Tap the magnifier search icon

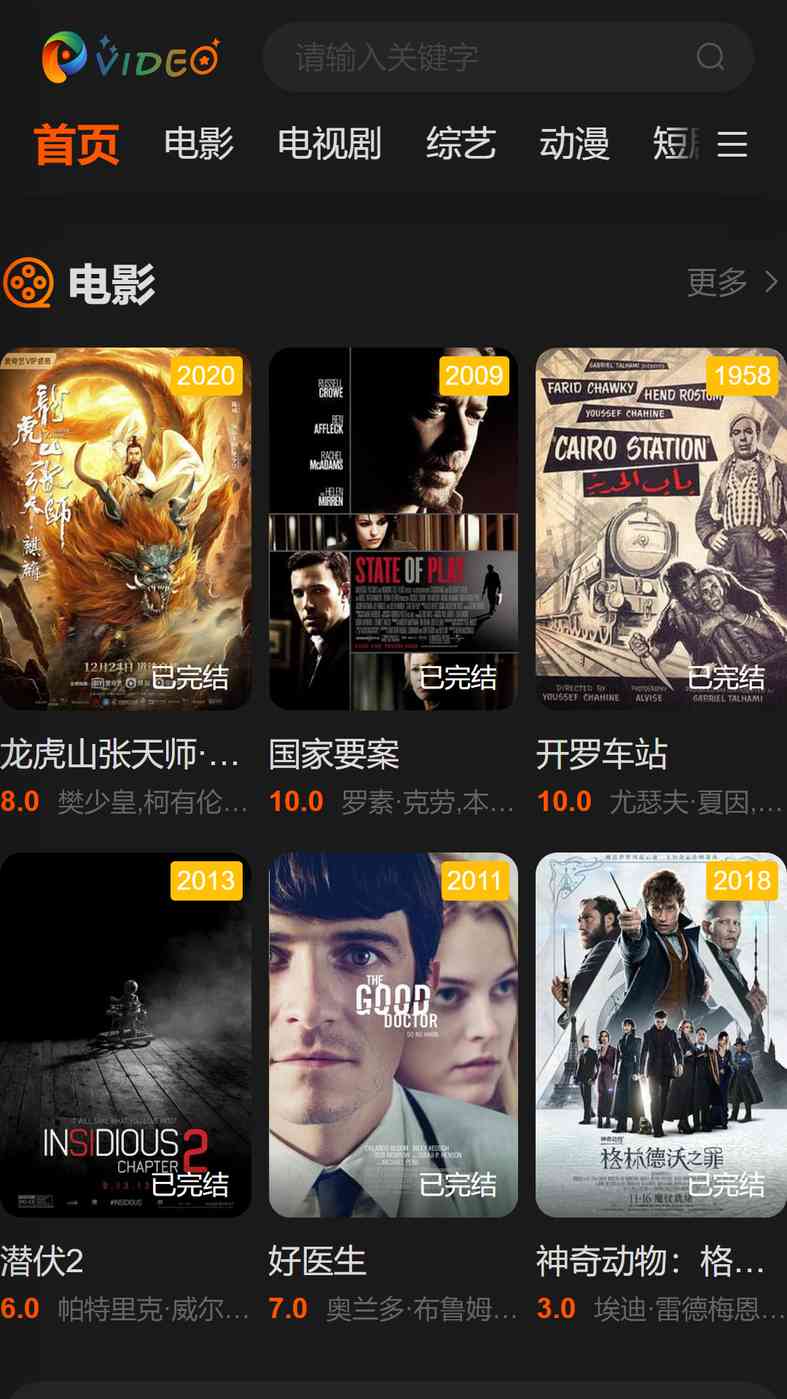click(x=710, y=57)
